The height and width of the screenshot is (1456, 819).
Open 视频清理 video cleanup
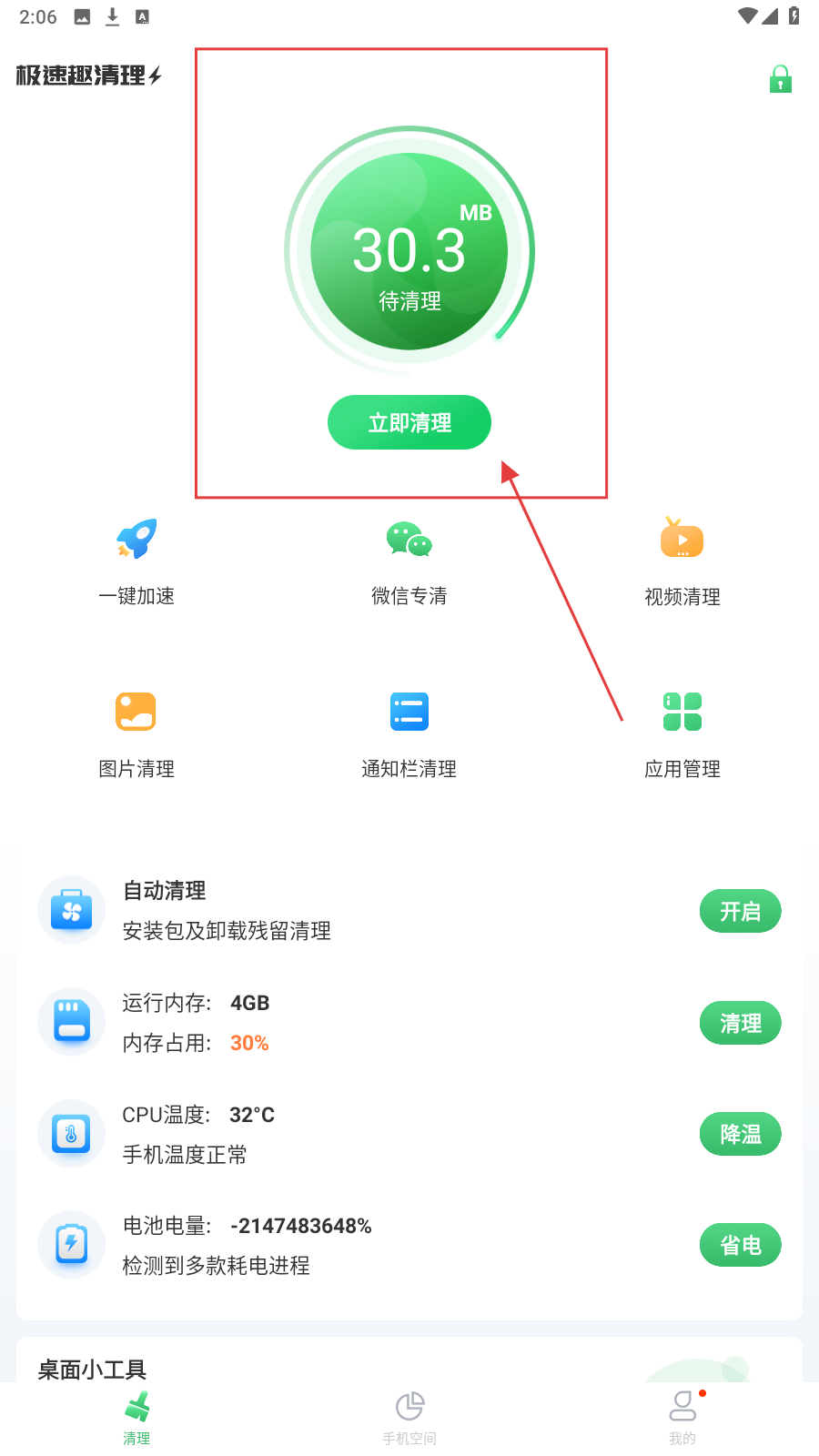[x=682, y=559]
